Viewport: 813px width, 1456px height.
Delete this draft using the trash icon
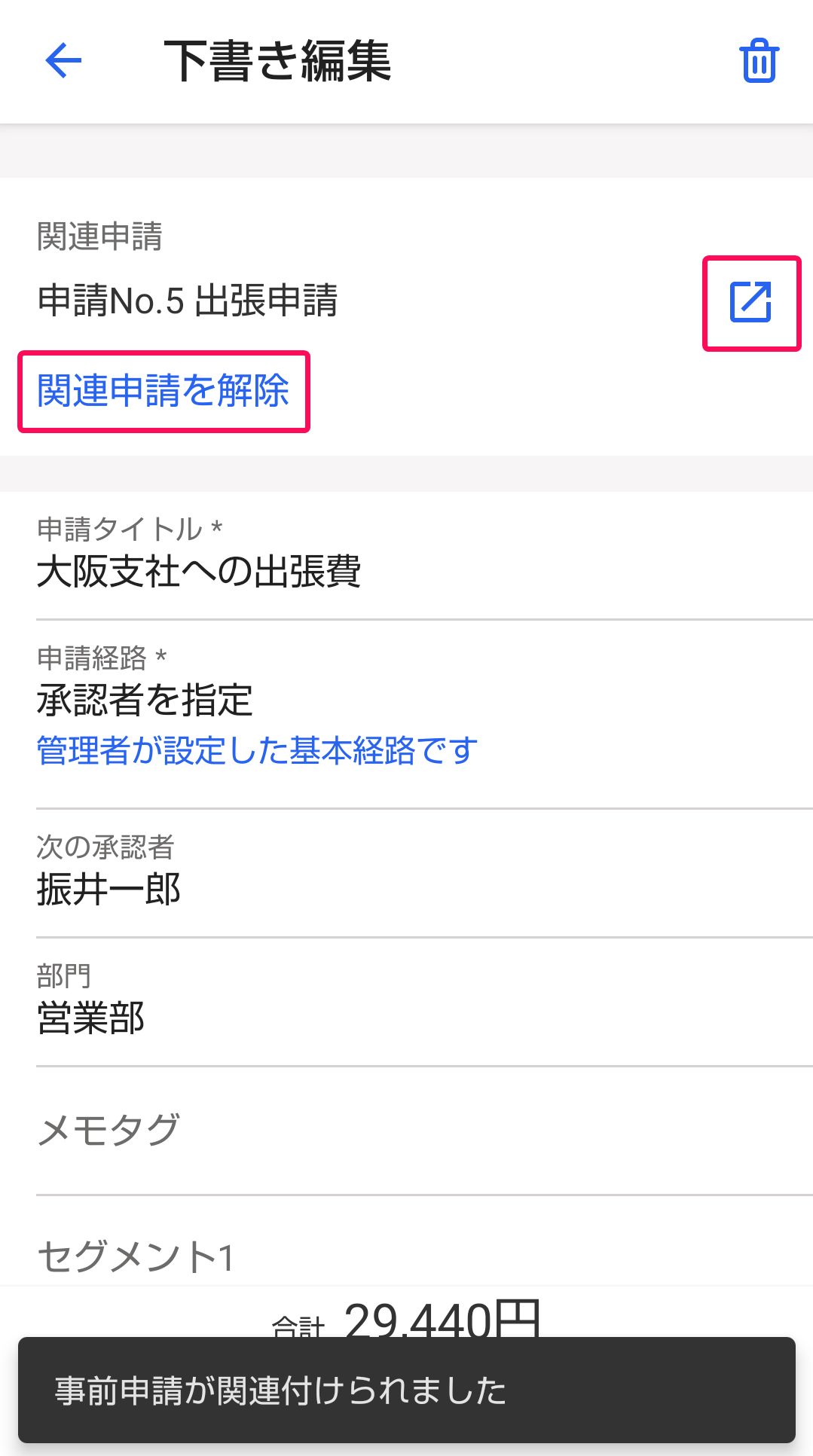(x=759, y=60)
